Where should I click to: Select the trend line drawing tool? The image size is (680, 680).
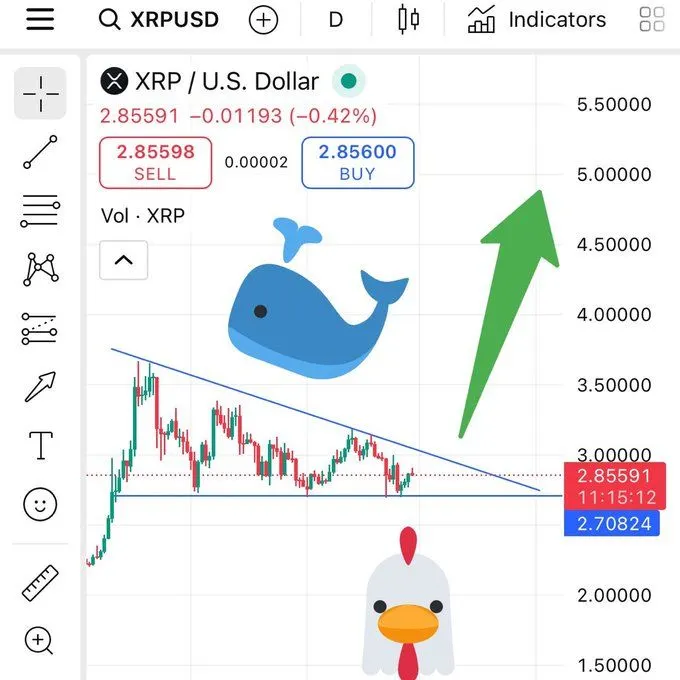pos(40,152)
